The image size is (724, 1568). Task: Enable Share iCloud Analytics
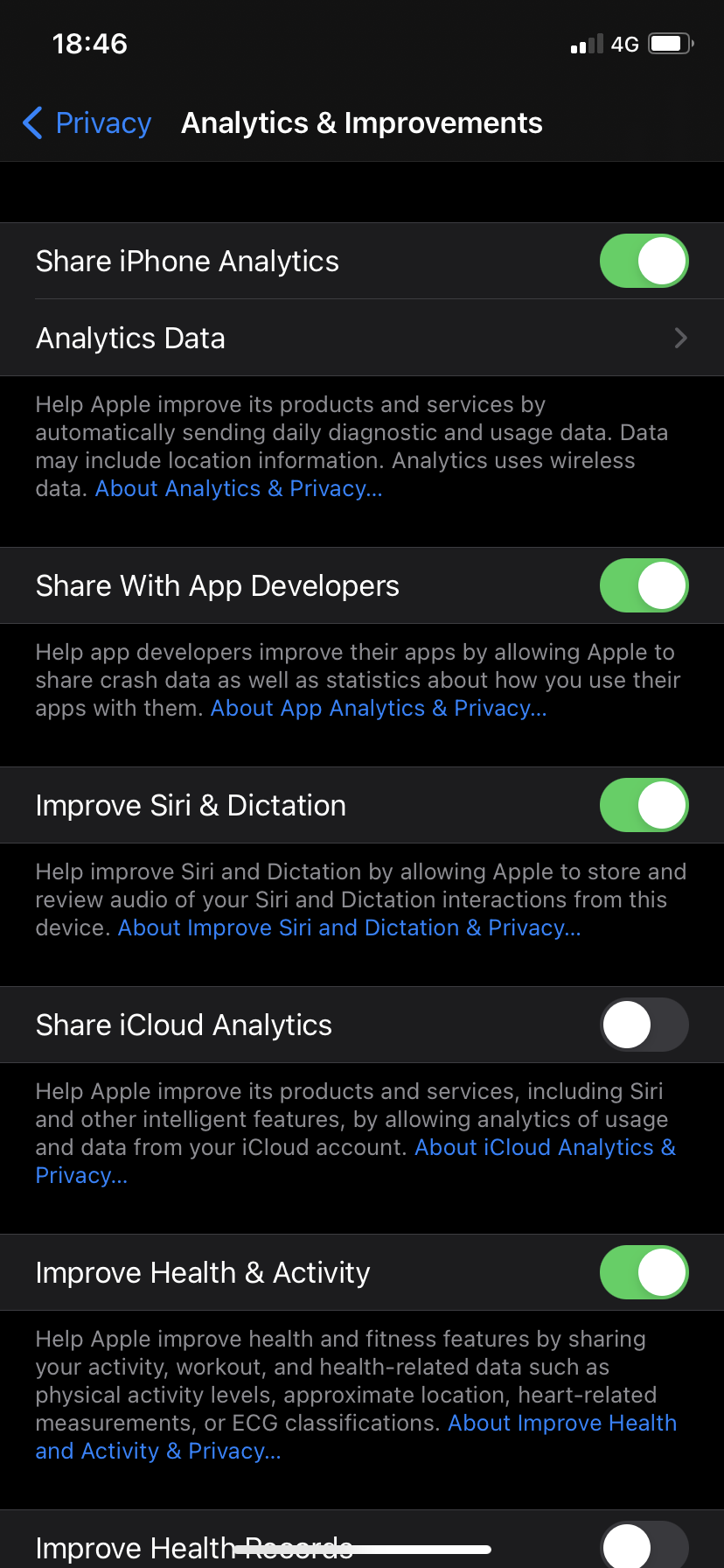[644, 1025]
